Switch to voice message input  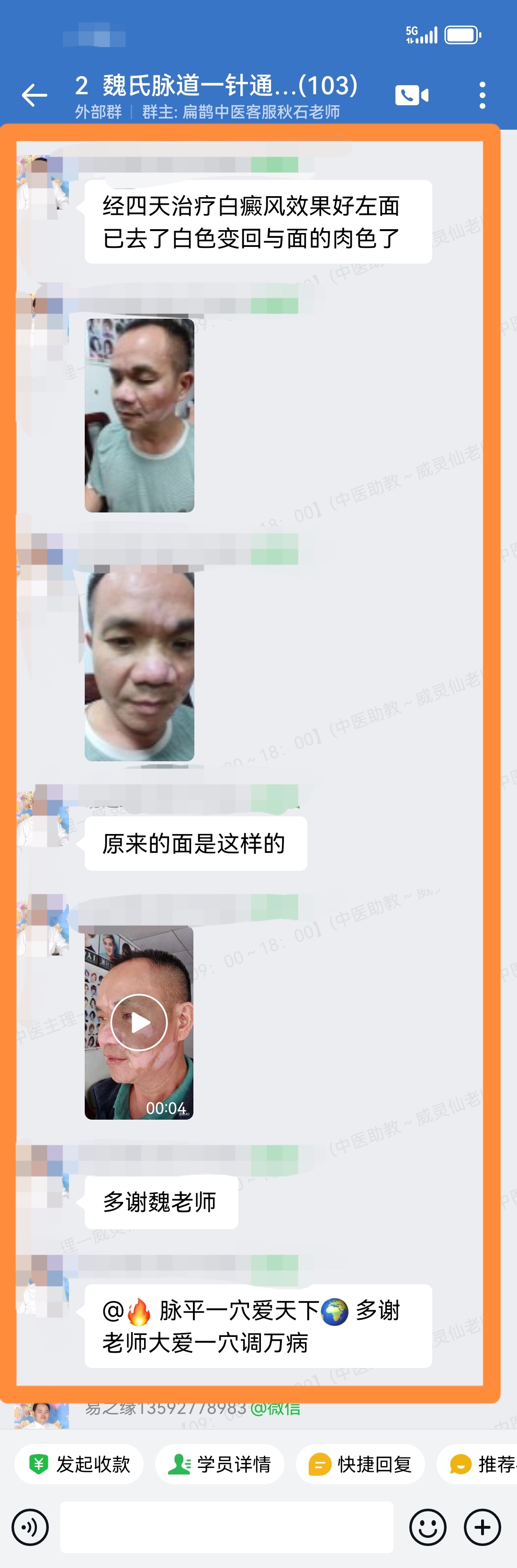click(x=30, y=1526)
